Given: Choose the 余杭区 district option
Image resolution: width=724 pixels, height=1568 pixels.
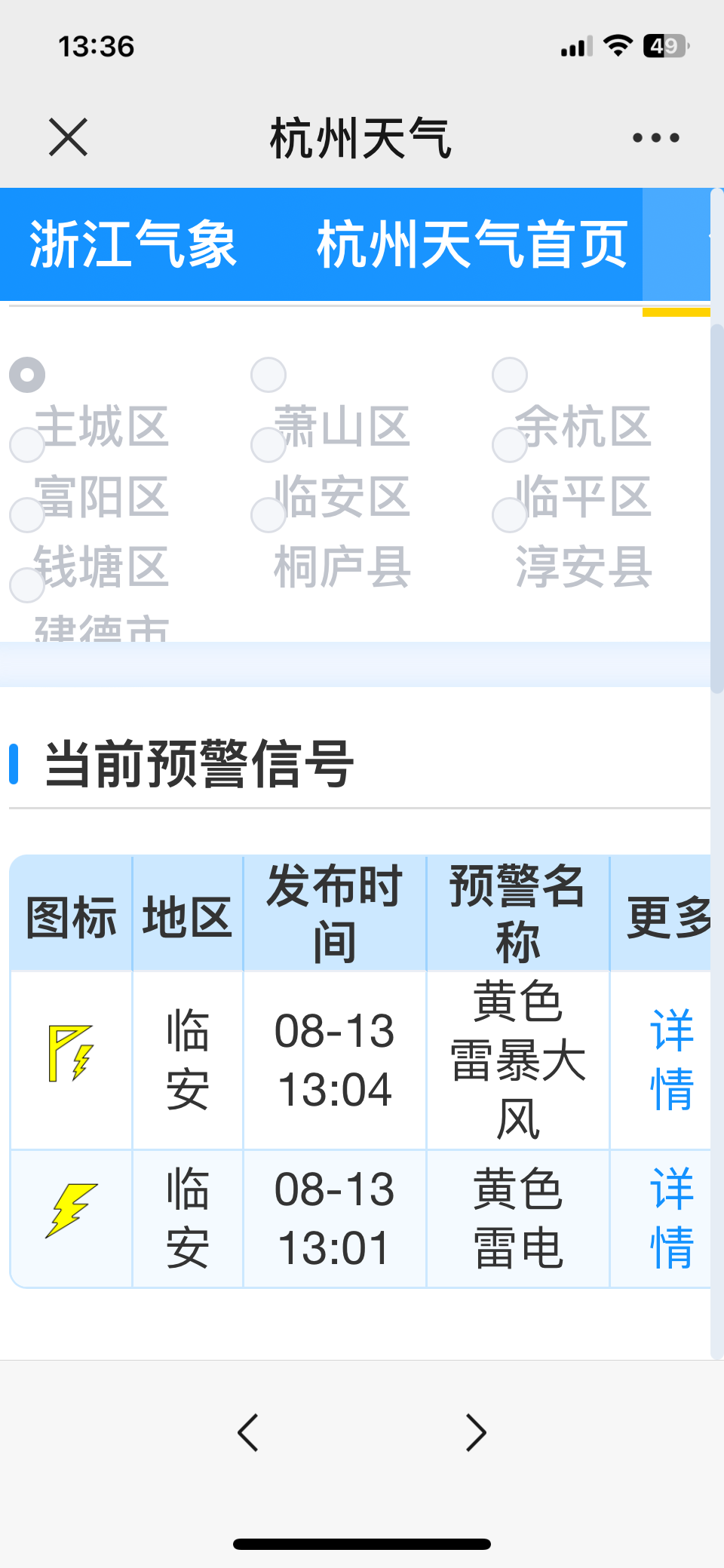Looking at the screenshot, I should pos(510,375).
